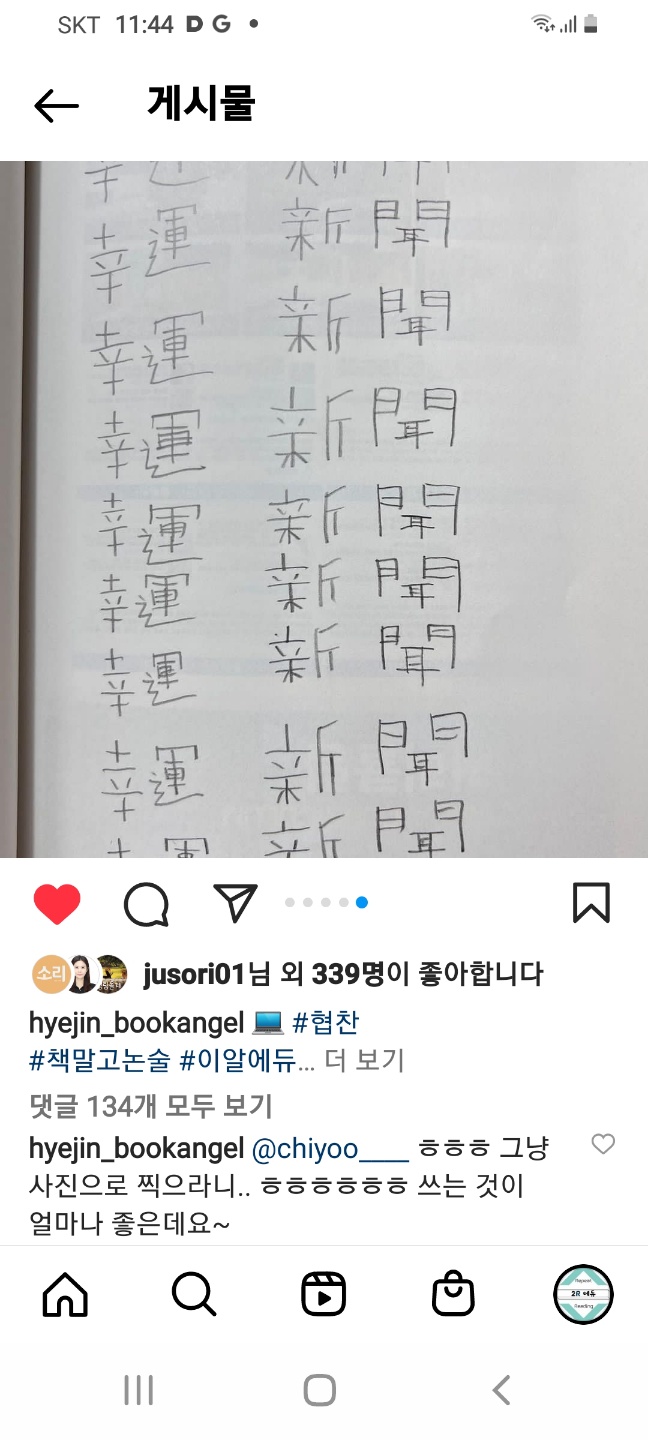Unlike the post with the red heart
This screenshot has width=648, height=1440.
[x=57, y=904]
